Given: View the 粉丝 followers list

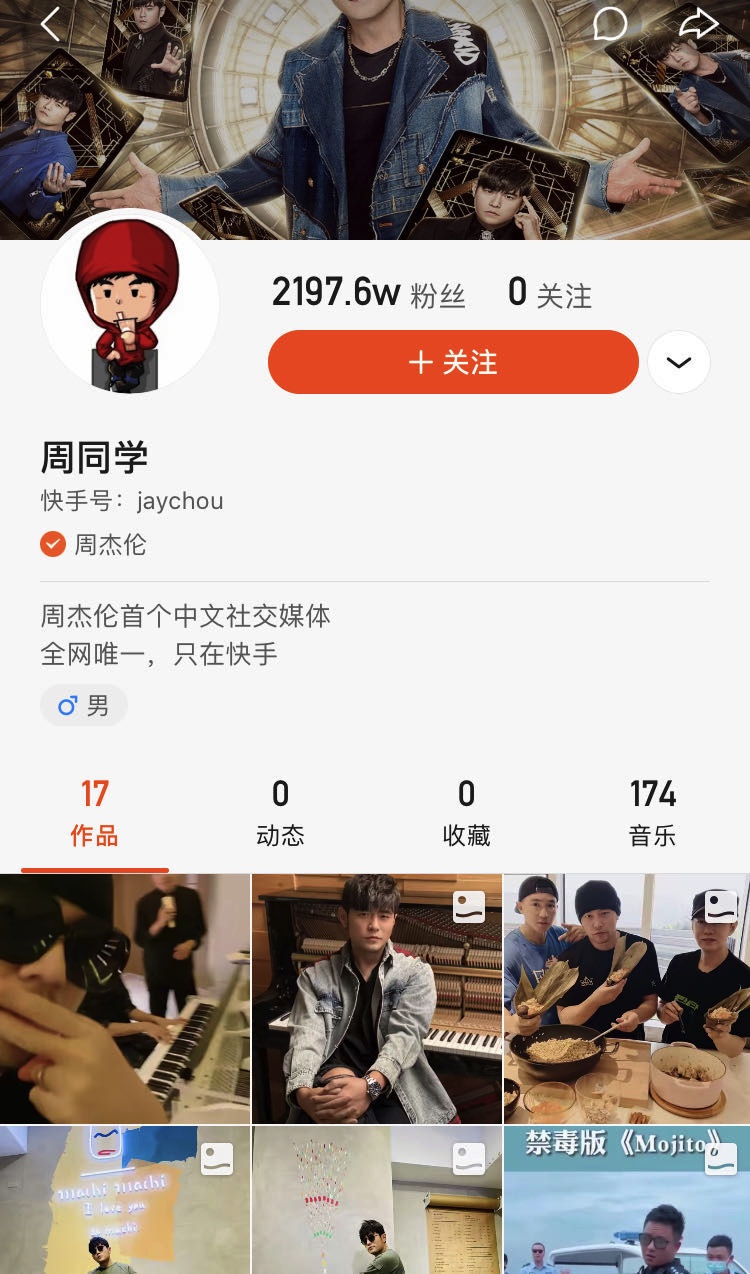Looking at the screenshot, I should [368, 293].
